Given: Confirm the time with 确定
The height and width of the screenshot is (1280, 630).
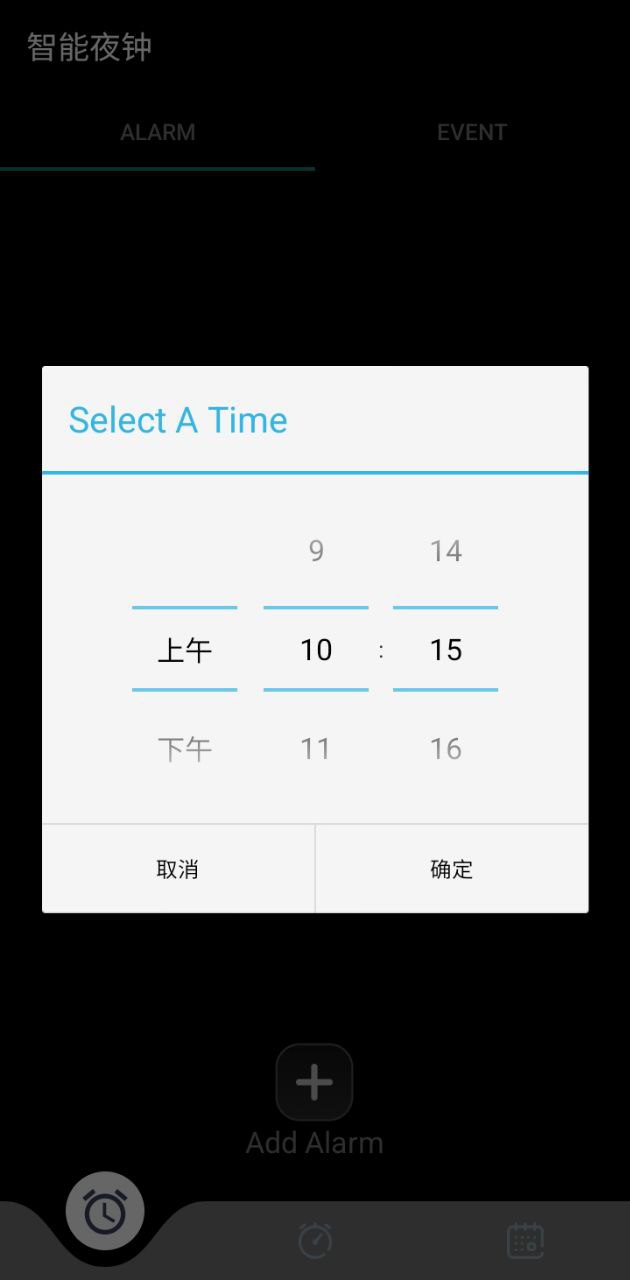Looking at the screenshot, I should [x=451, y=869].
